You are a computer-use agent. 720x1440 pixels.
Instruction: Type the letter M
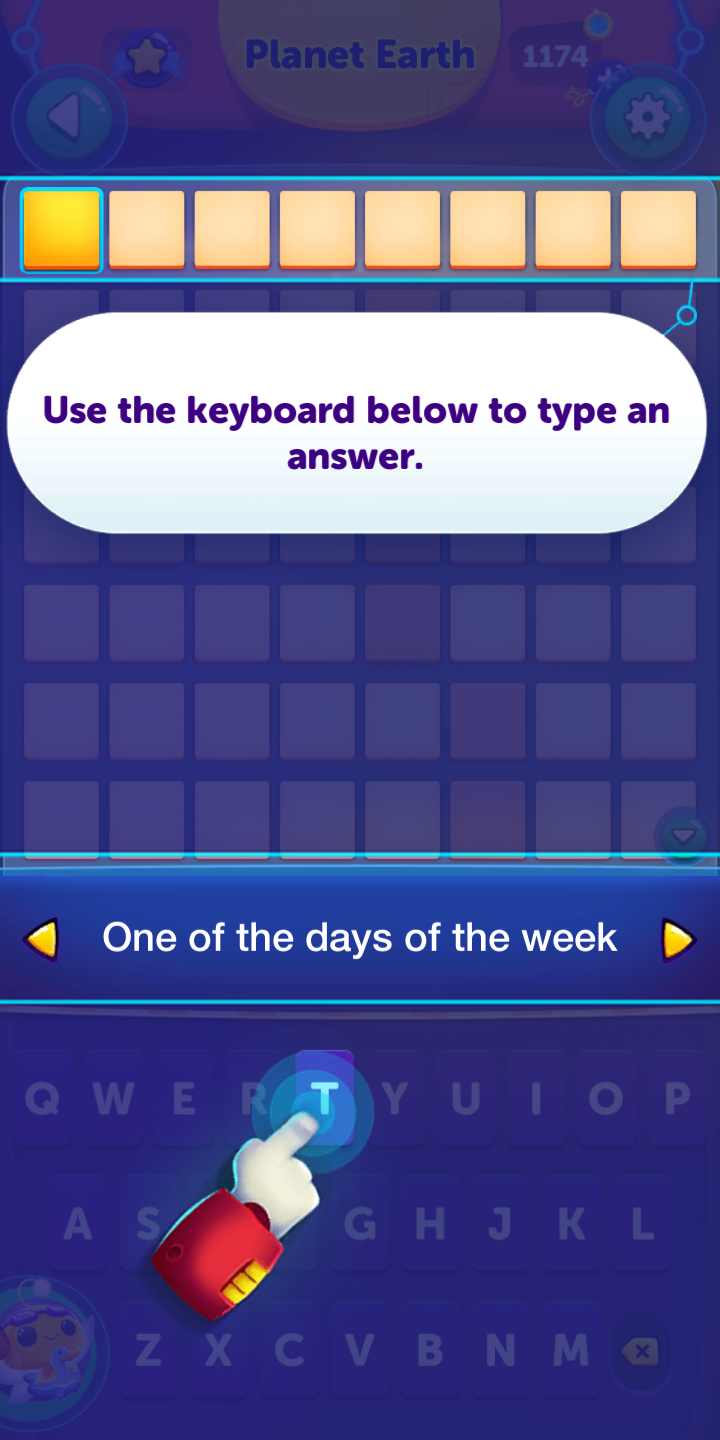(571, 1351)
